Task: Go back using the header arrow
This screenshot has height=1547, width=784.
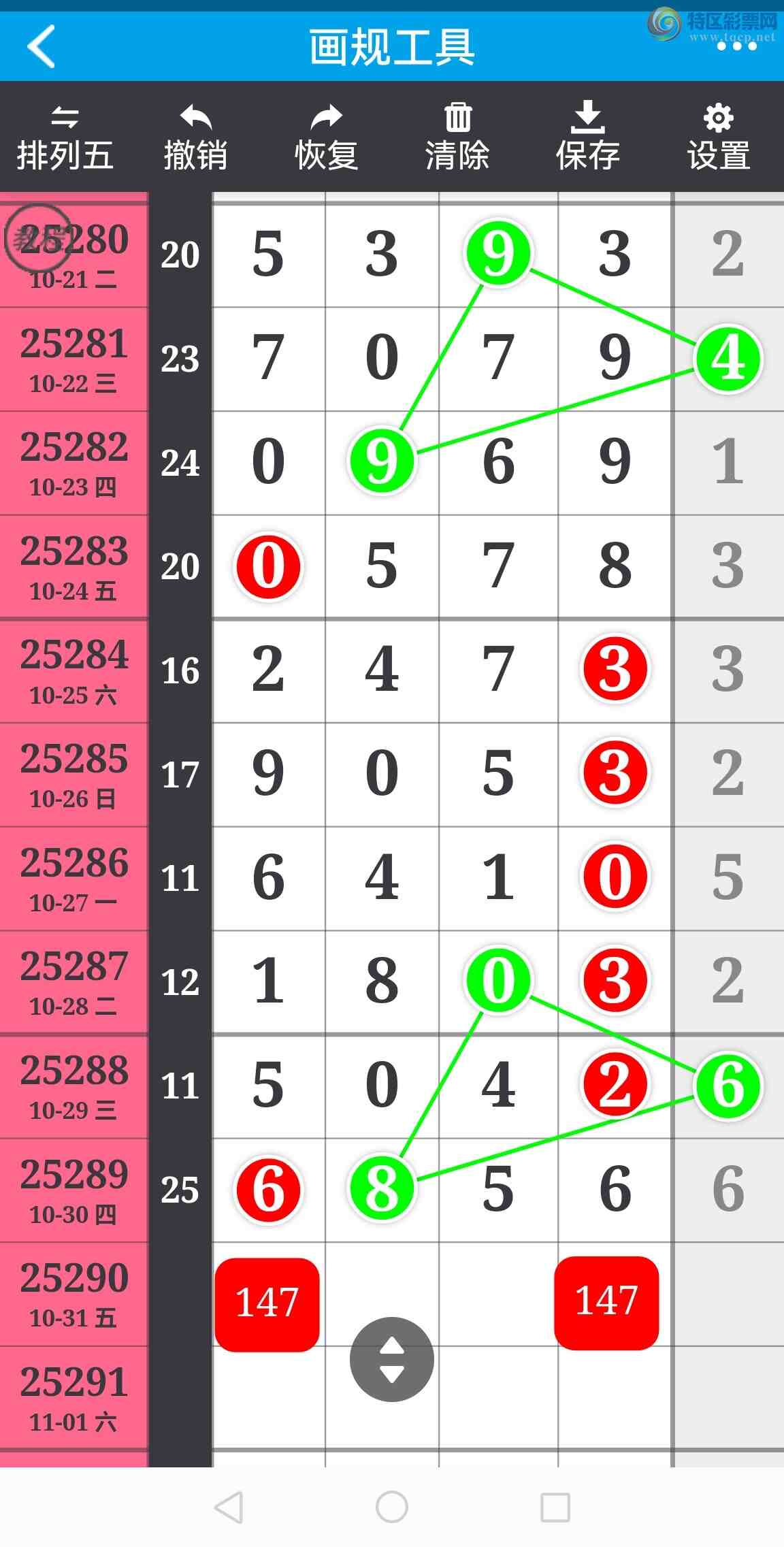Action: 42,46
